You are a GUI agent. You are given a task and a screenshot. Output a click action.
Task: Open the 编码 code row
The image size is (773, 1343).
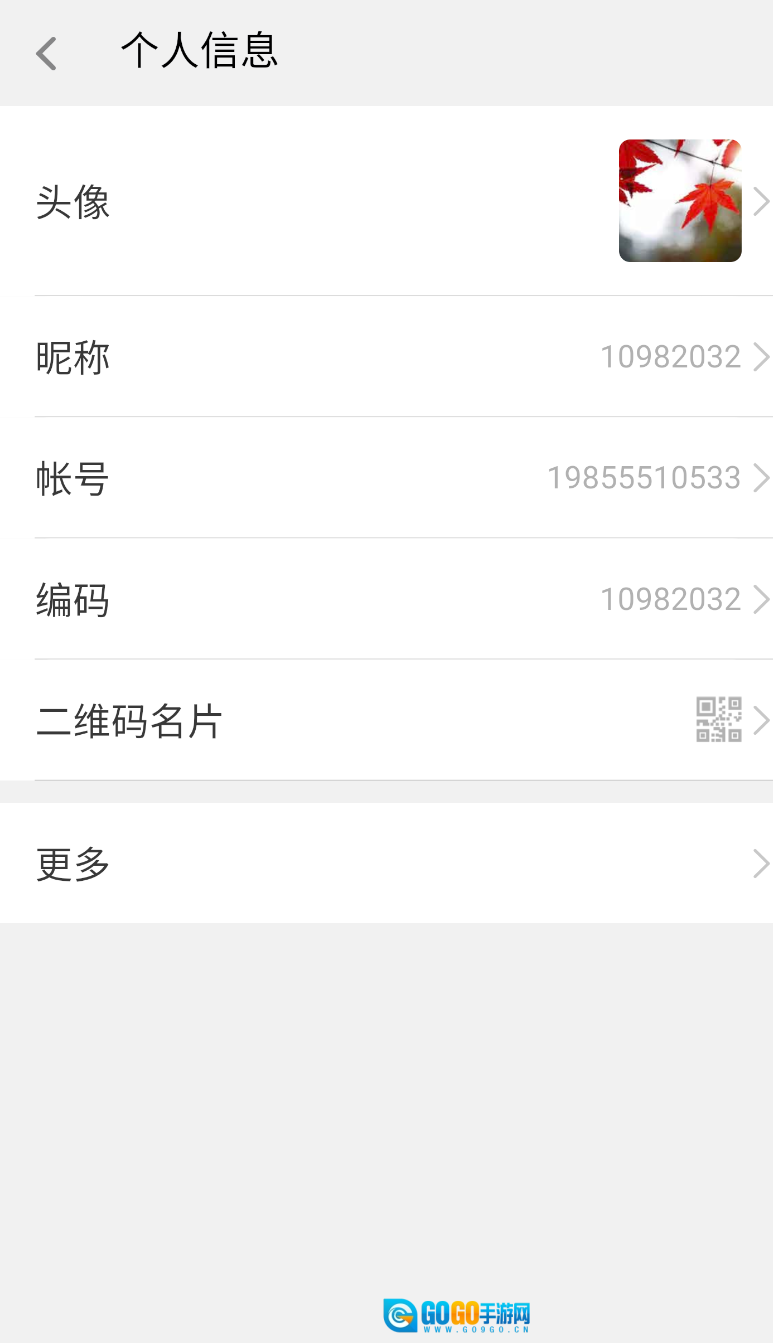click(x=386, y=599)
